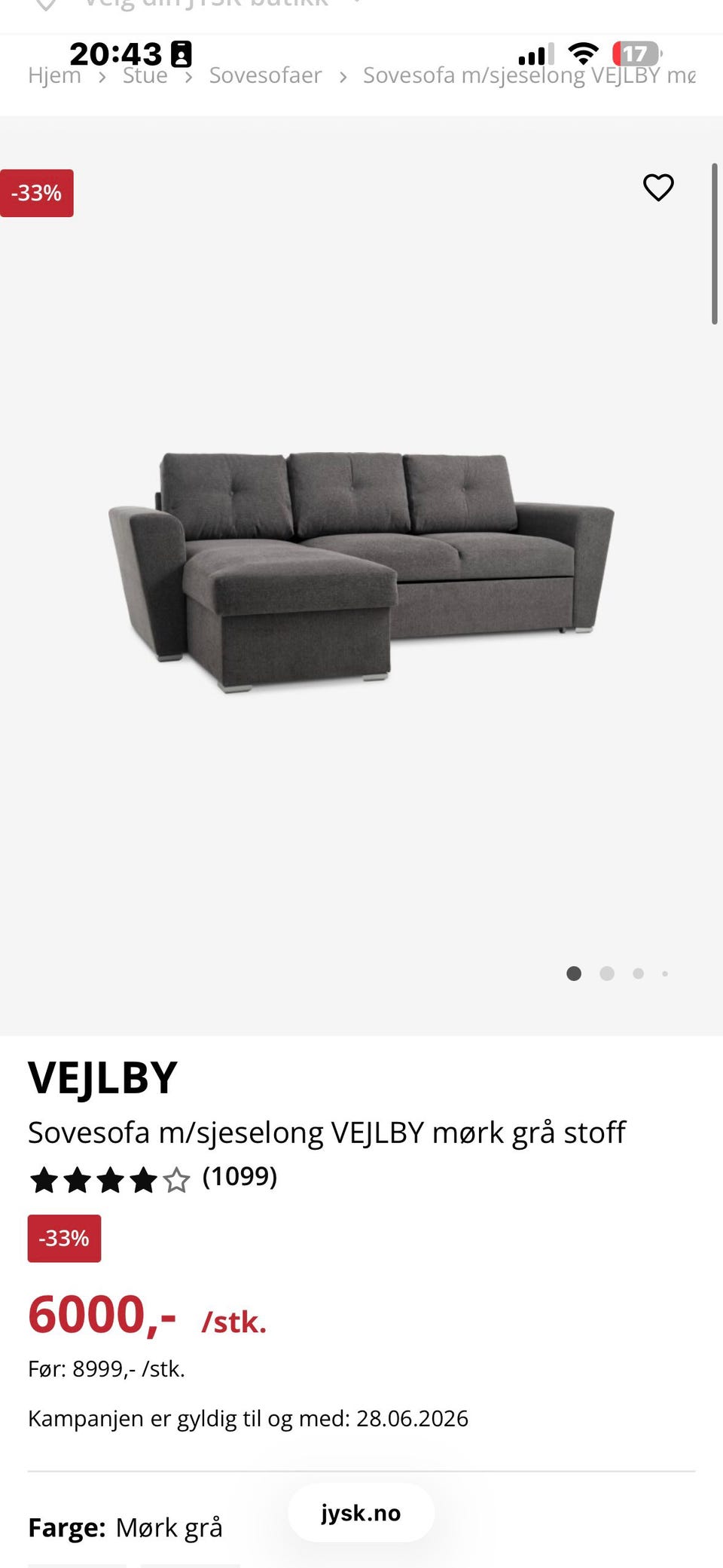723x1568 pixels.
Task: Open the VEJLBY sofa product image
Action: click(361, 573)
